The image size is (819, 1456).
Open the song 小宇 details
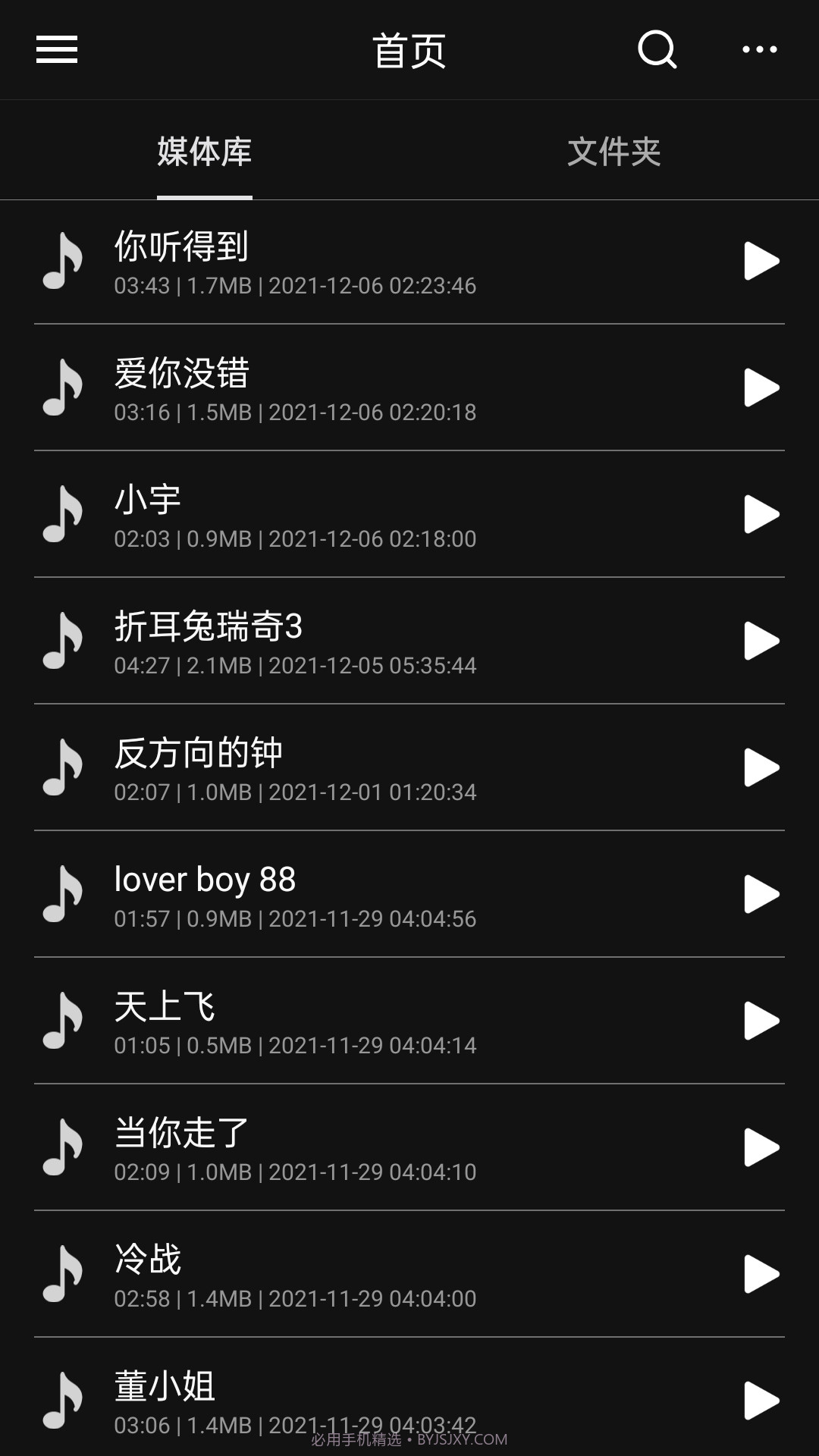click(341, 516)
